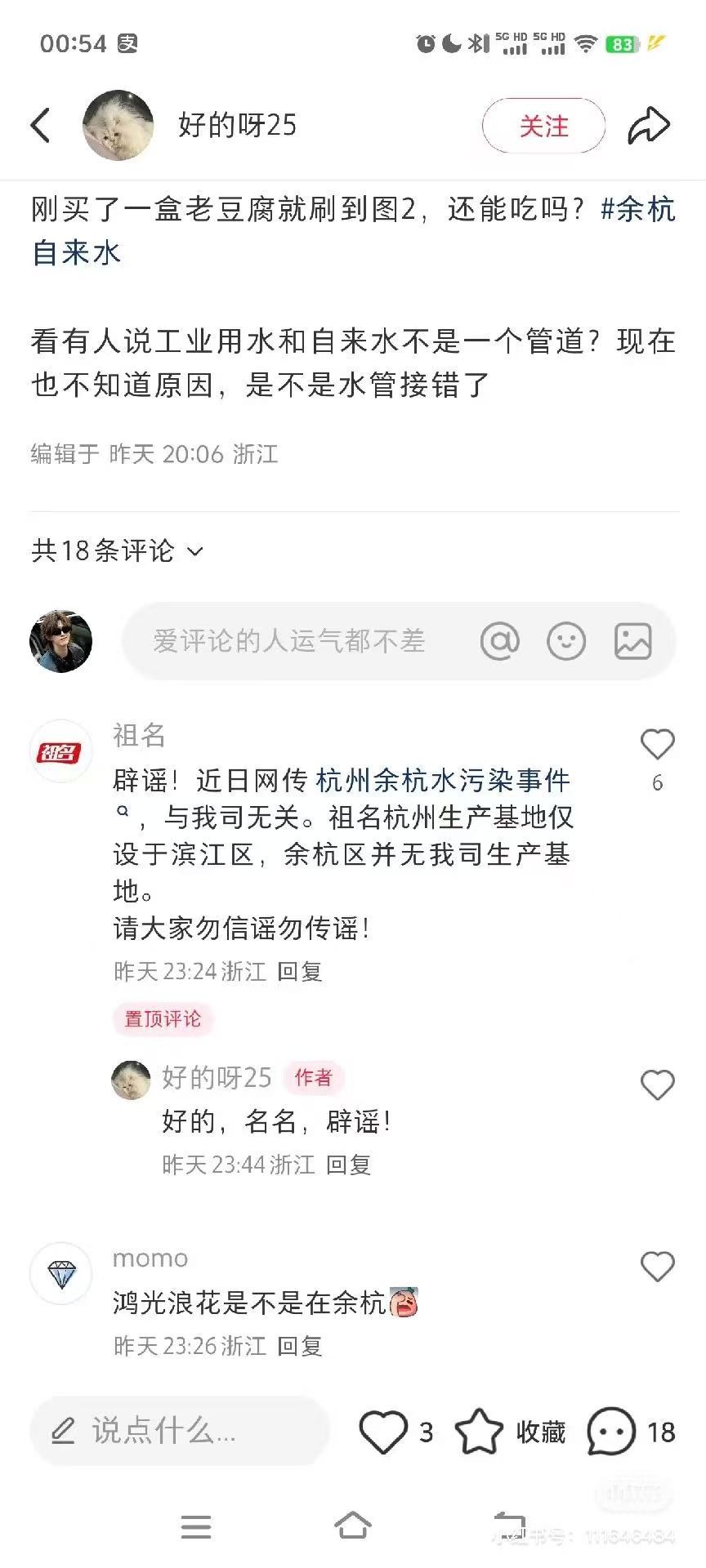Follow the author with 关注 button
This screenshot has width=706, height=1568.
[543, 126]
